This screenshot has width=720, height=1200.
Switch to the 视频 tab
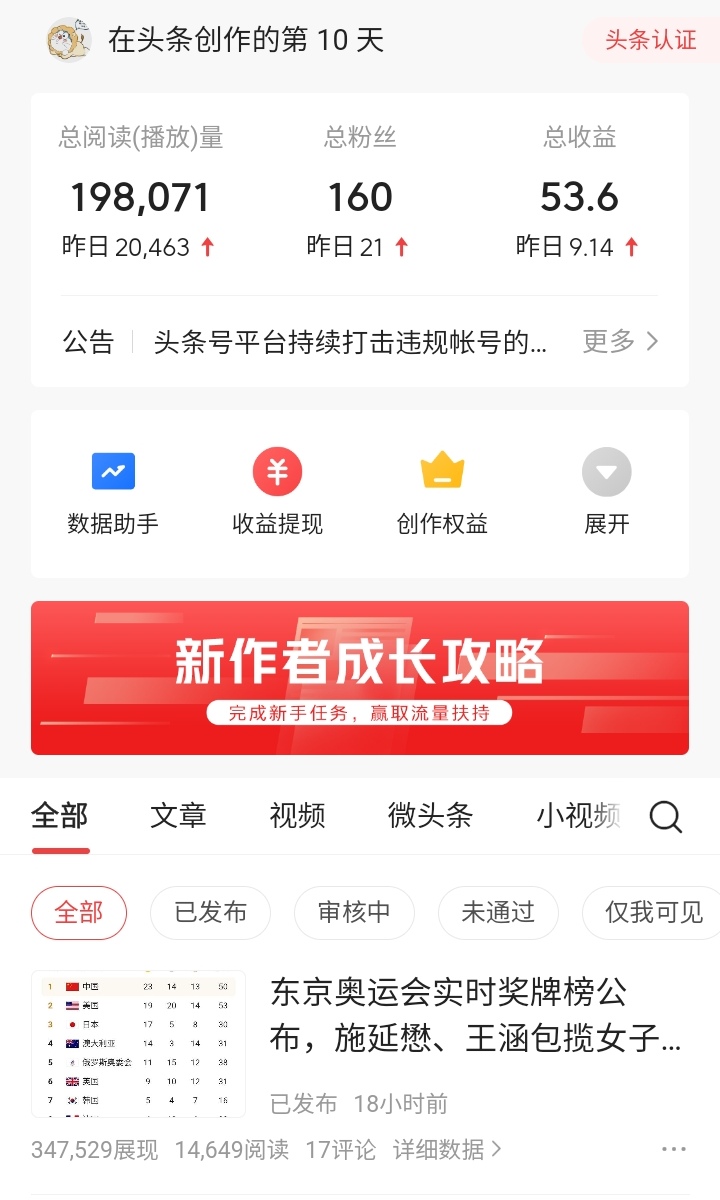point(296,817)
